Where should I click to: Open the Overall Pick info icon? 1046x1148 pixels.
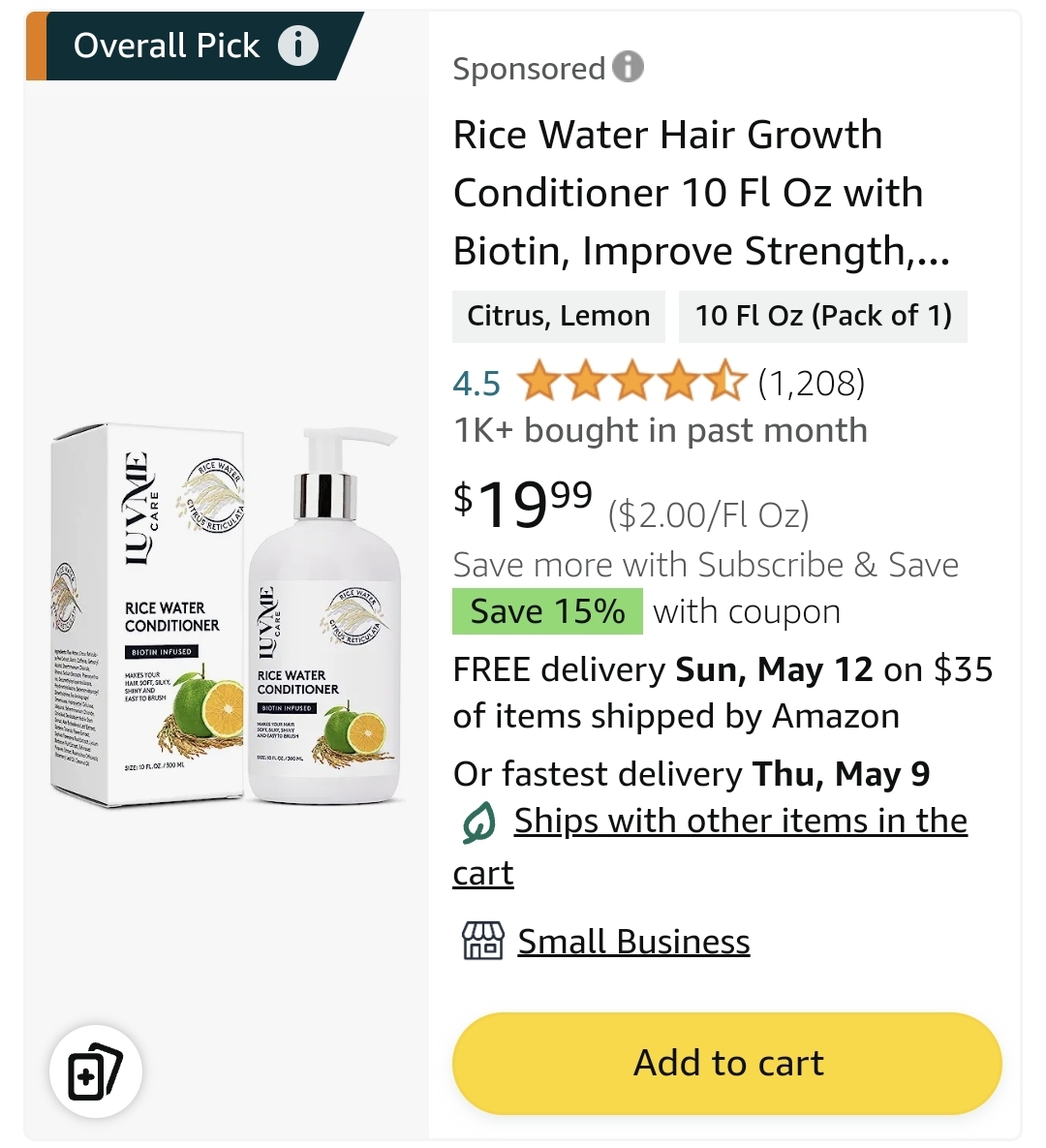(298, 46)
